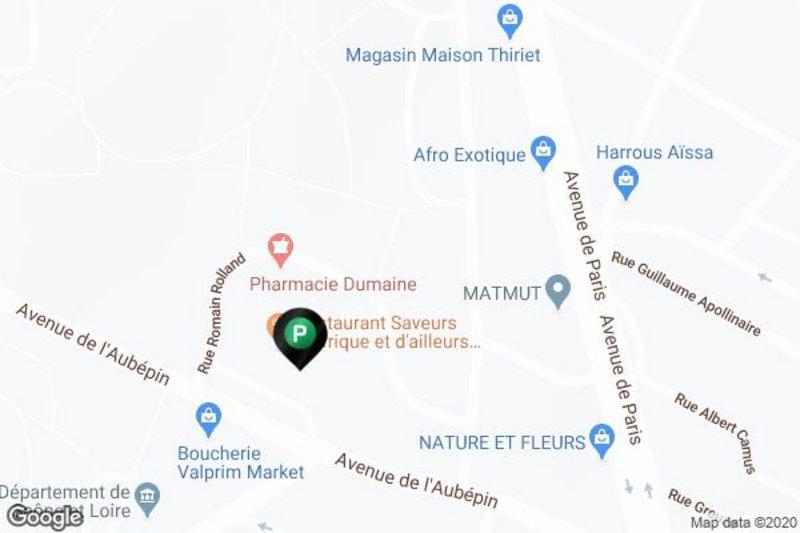Open the Département de Loire building marker
This screenshot has height=533, width=800.
[x=148, y=495]
